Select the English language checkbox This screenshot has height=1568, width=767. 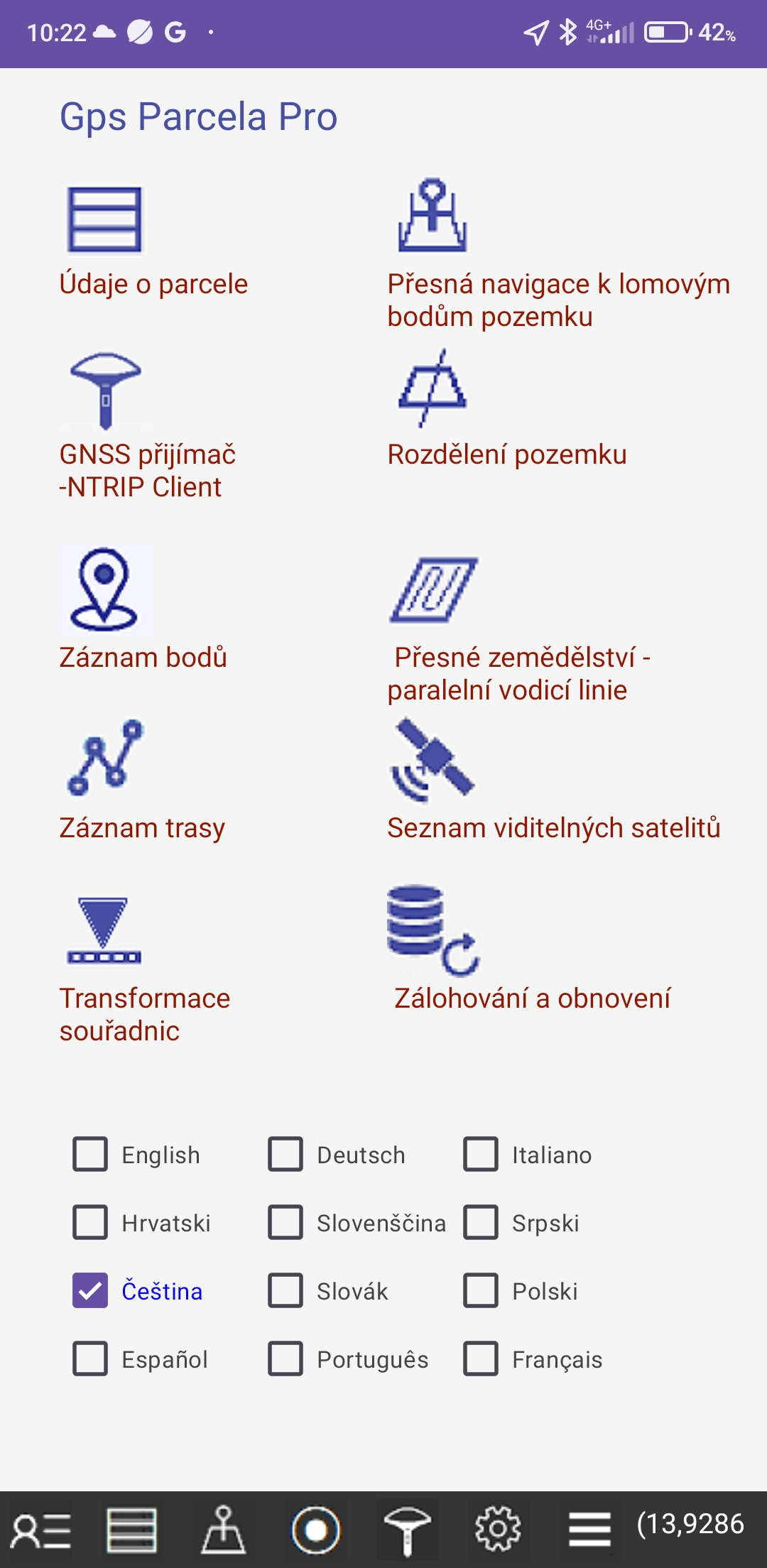(x=90, y=1154)
